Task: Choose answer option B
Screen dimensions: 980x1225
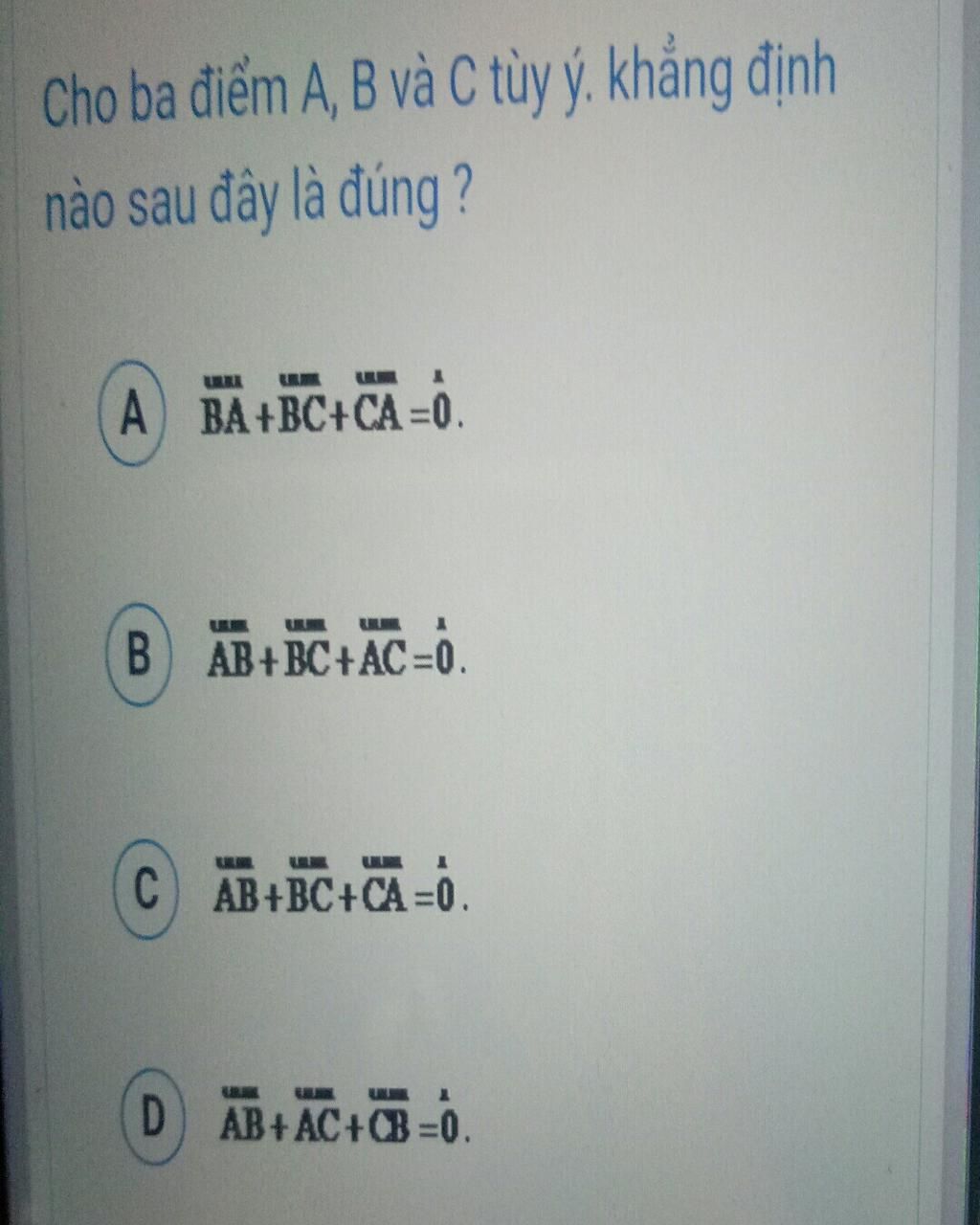Action: [139, 655]
